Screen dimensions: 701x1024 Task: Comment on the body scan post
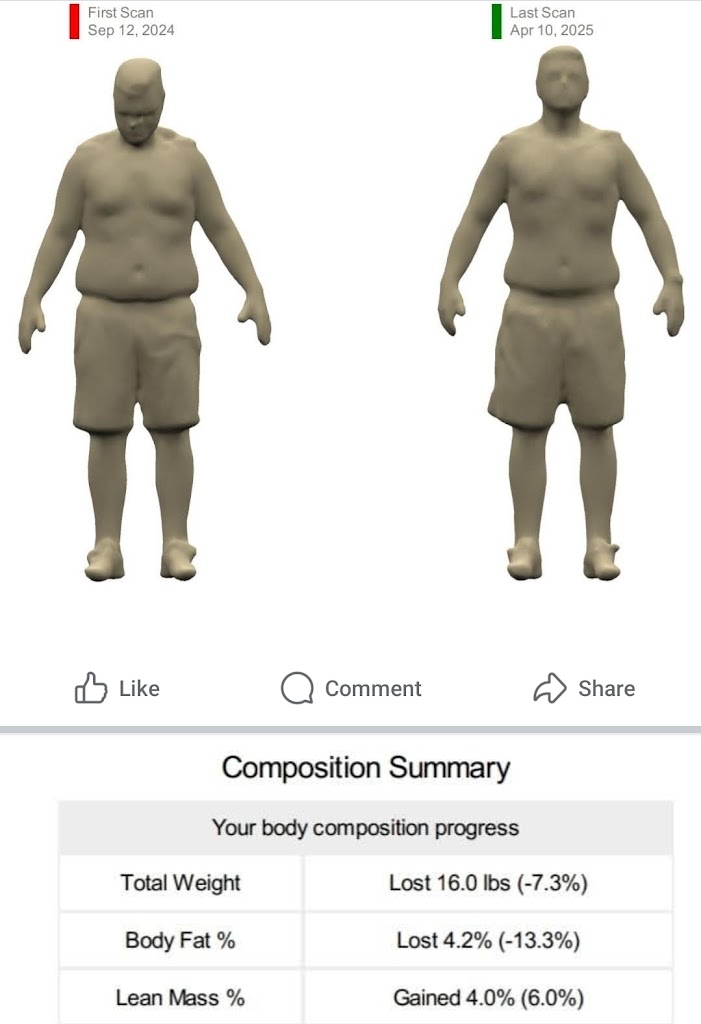pyautogui.click(x=351, y=688)
